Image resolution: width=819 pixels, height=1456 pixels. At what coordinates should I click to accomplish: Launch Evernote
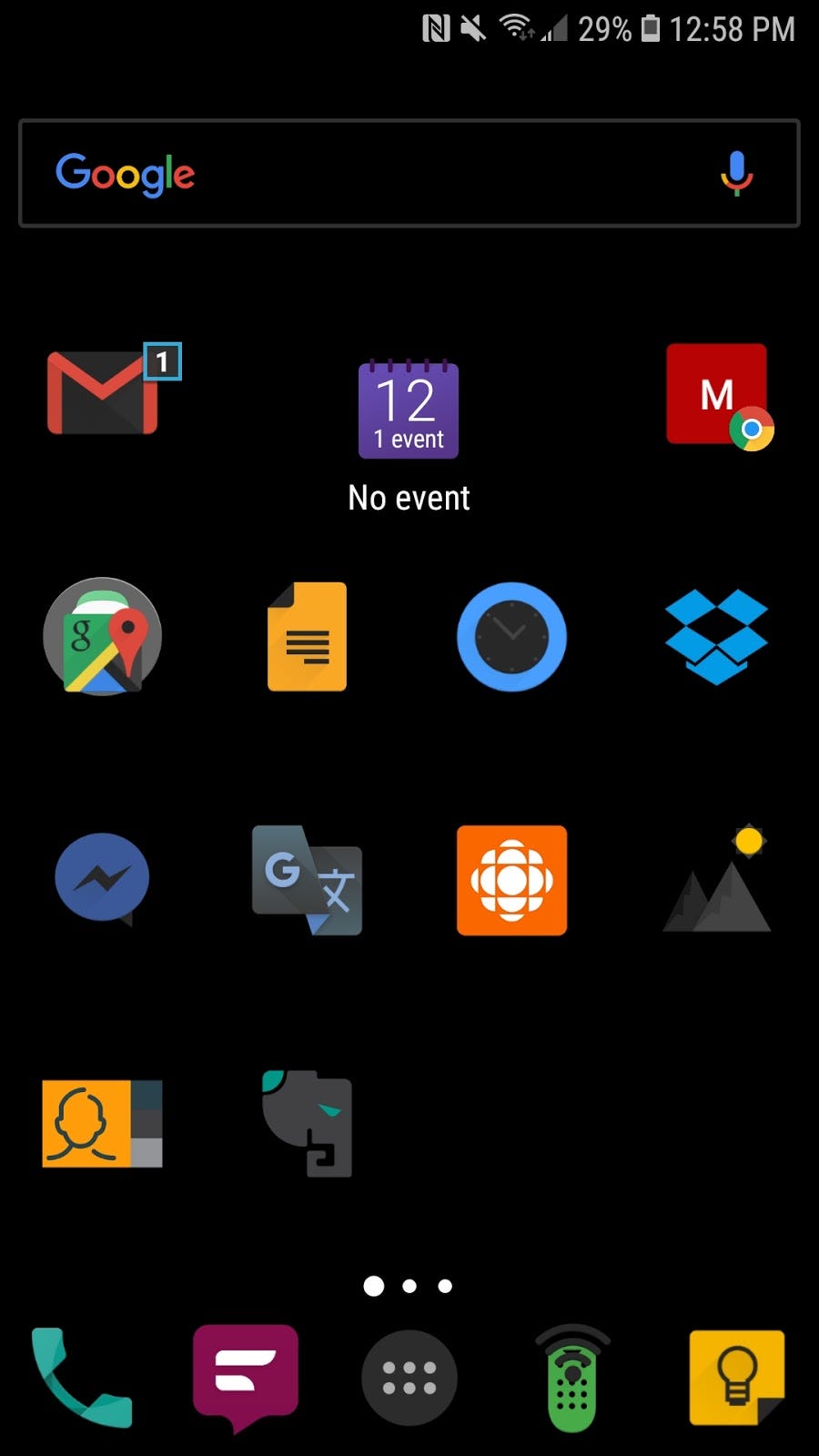coord(308,1124)
